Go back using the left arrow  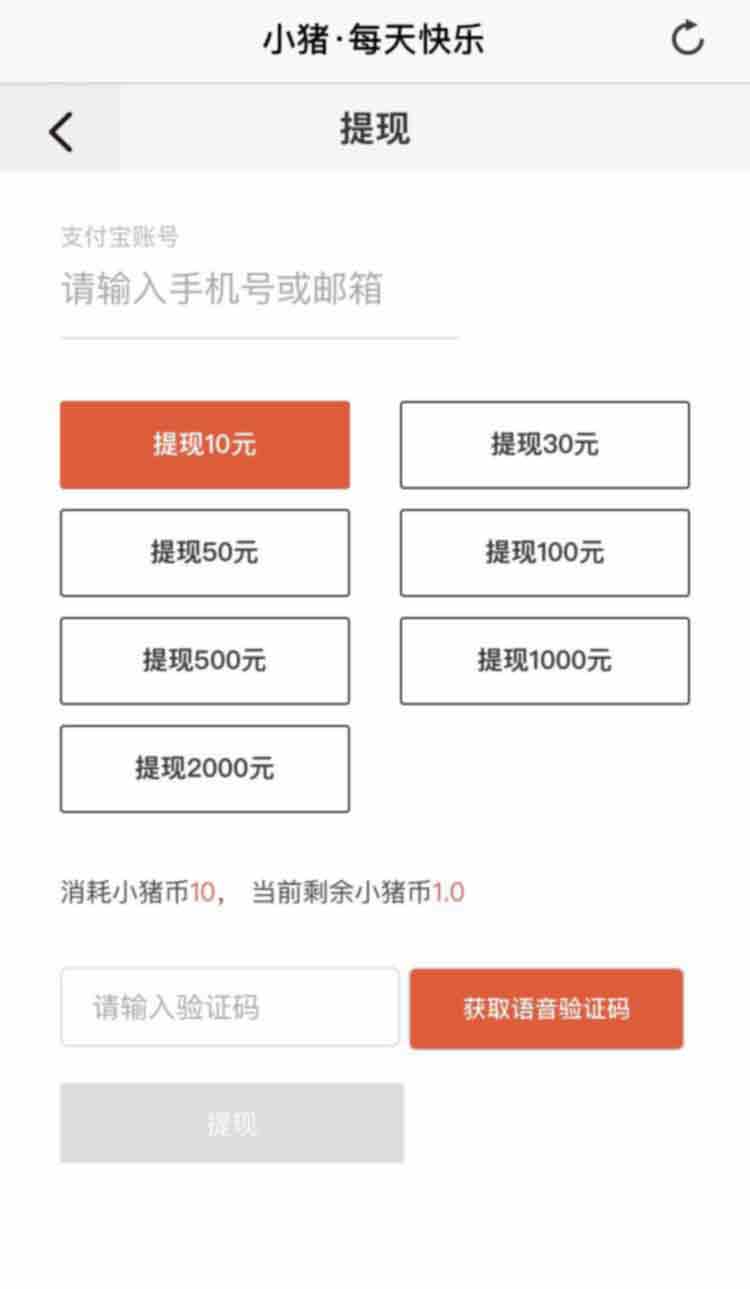[61, 131]
